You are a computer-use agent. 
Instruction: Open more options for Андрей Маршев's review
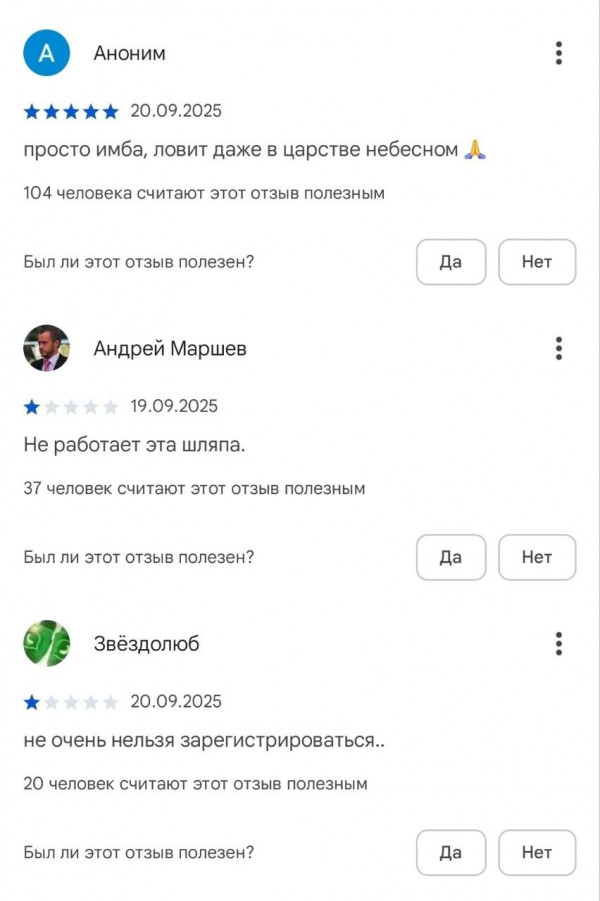559,348
